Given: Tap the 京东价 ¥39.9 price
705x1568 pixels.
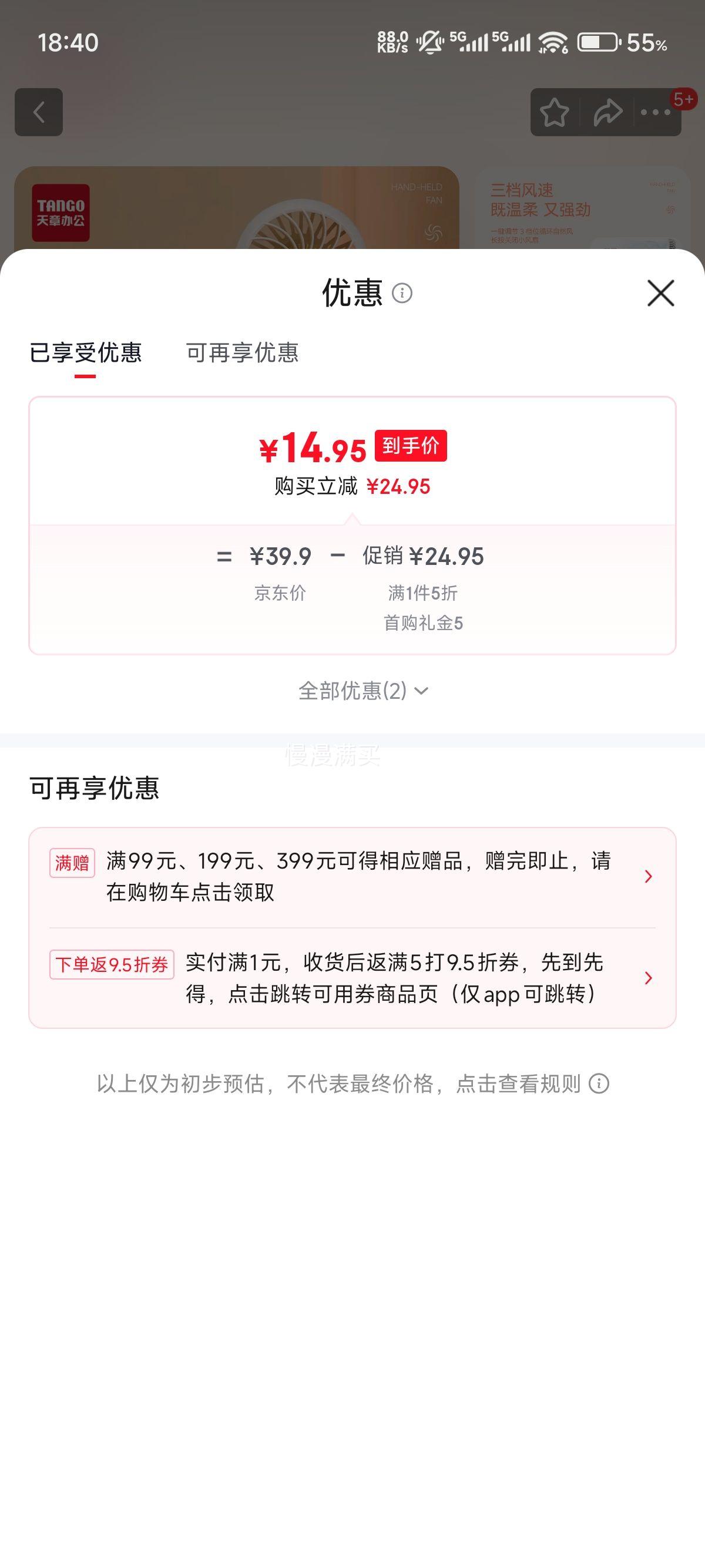Looking at the screenshot, I should click(x=282, y=556).
